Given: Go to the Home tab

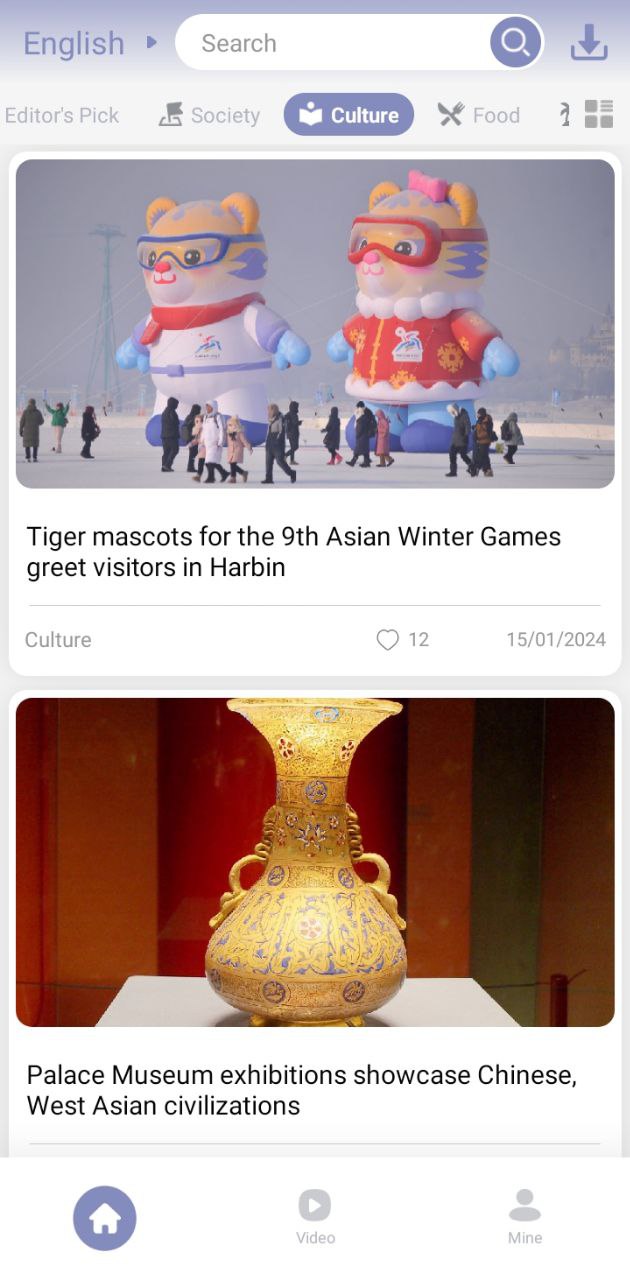Looking at the screenshot, I should [105, 1218].
